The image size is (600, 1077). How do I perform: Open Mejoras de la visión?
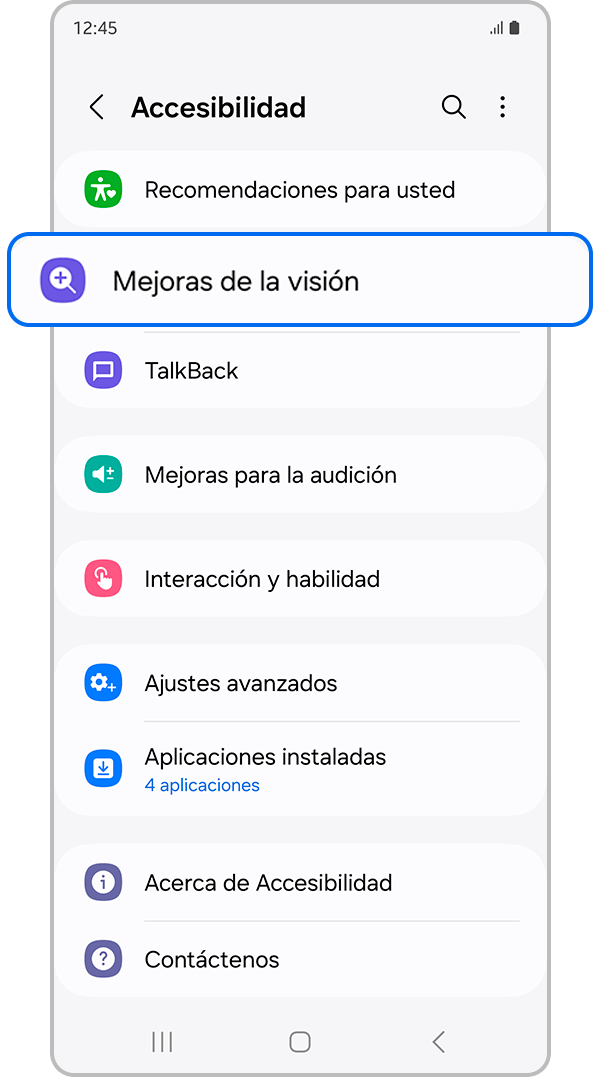point(300,281)
